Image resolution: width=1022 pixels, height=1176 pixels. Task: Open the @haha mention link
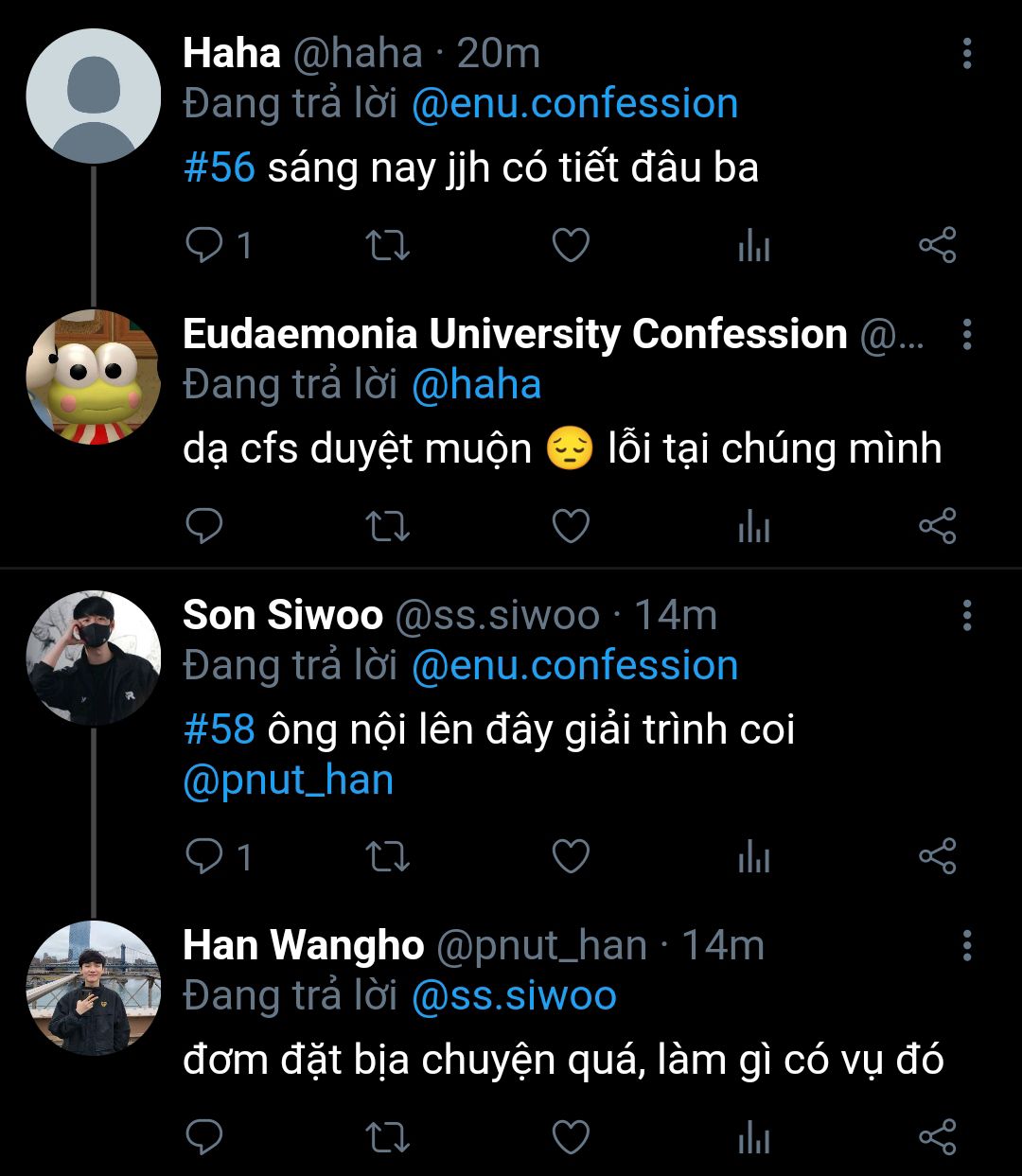click(x=476, y=384)
